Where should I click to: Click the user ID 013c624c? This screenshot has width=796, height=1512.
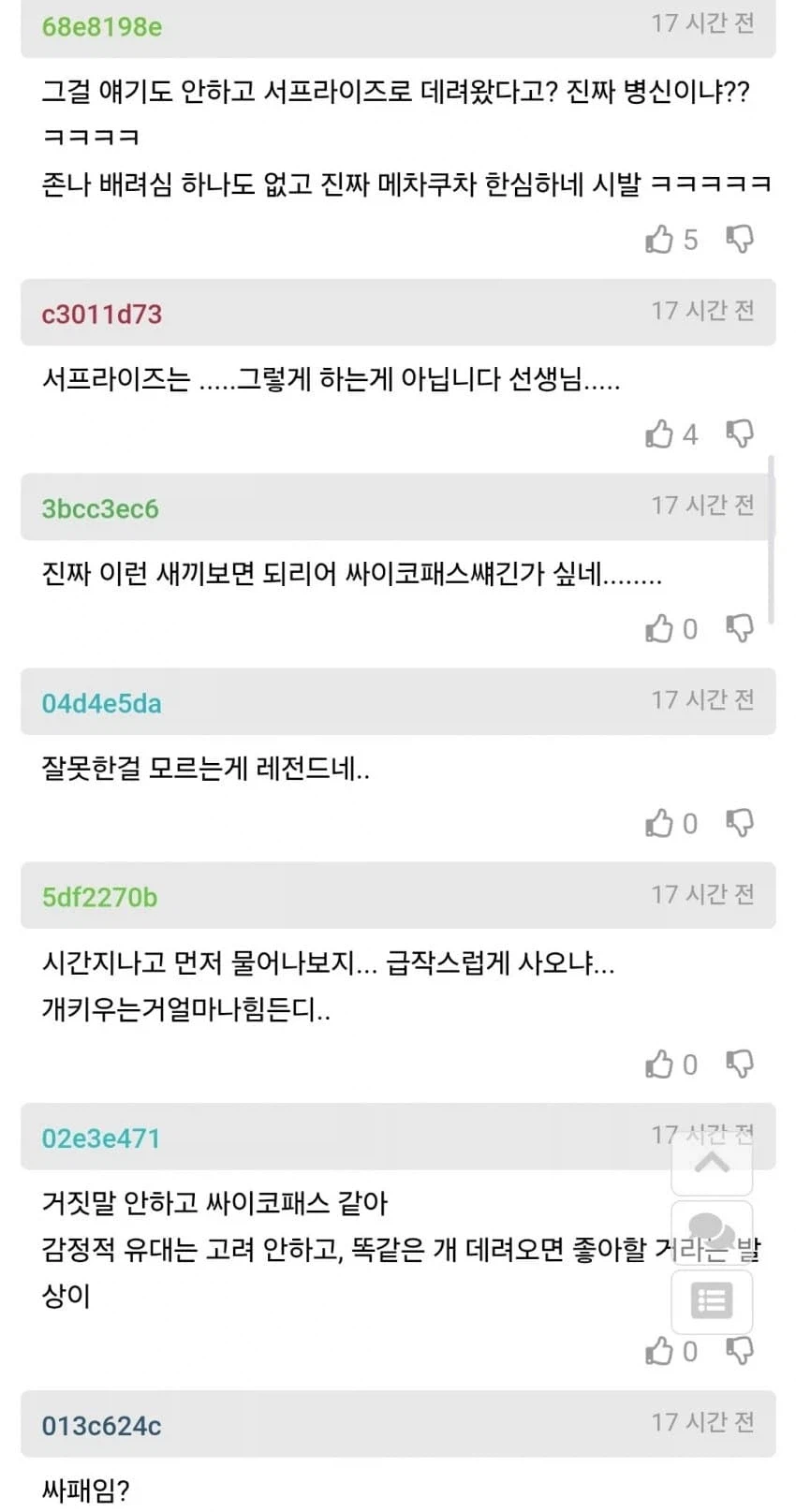click(98, 1427)
